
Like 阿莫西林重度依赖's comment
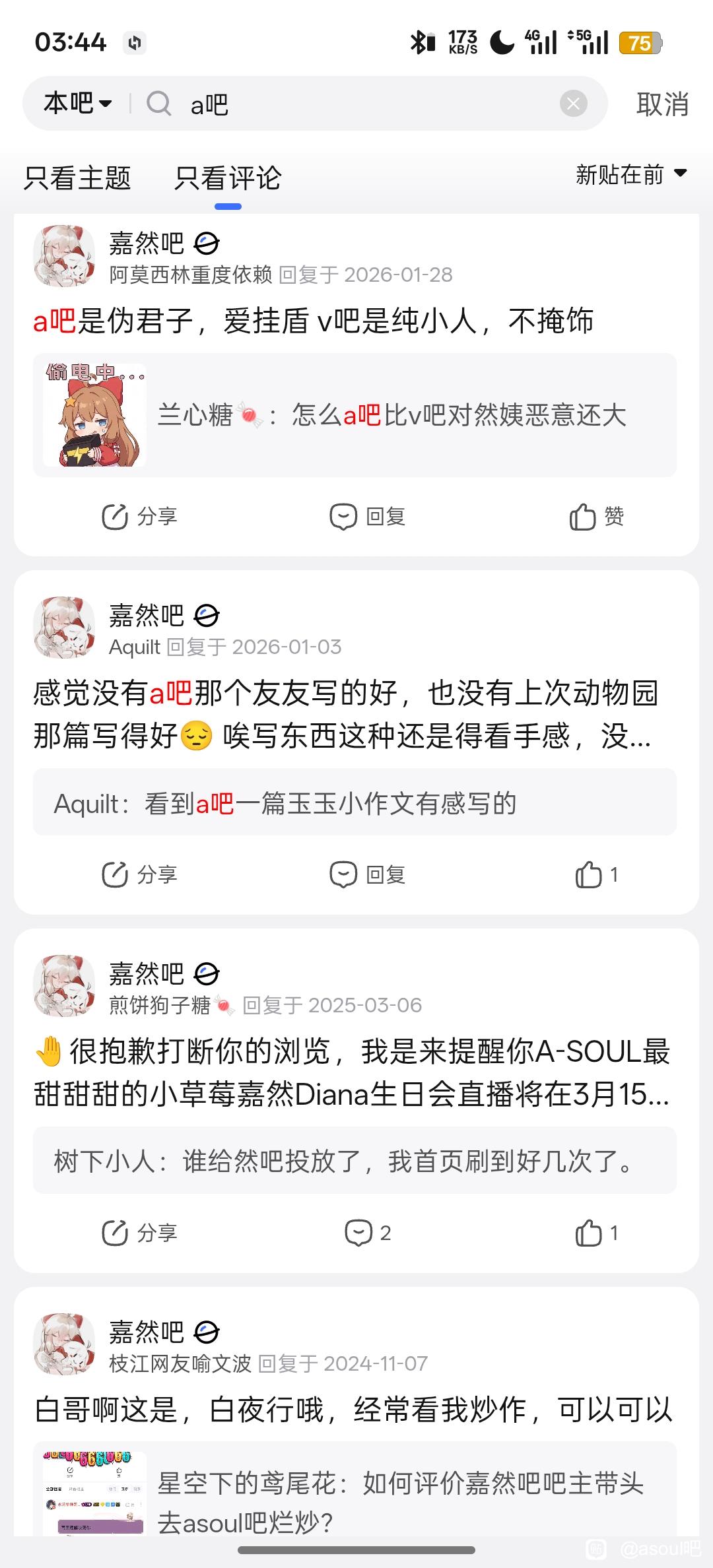click(596, 517)
